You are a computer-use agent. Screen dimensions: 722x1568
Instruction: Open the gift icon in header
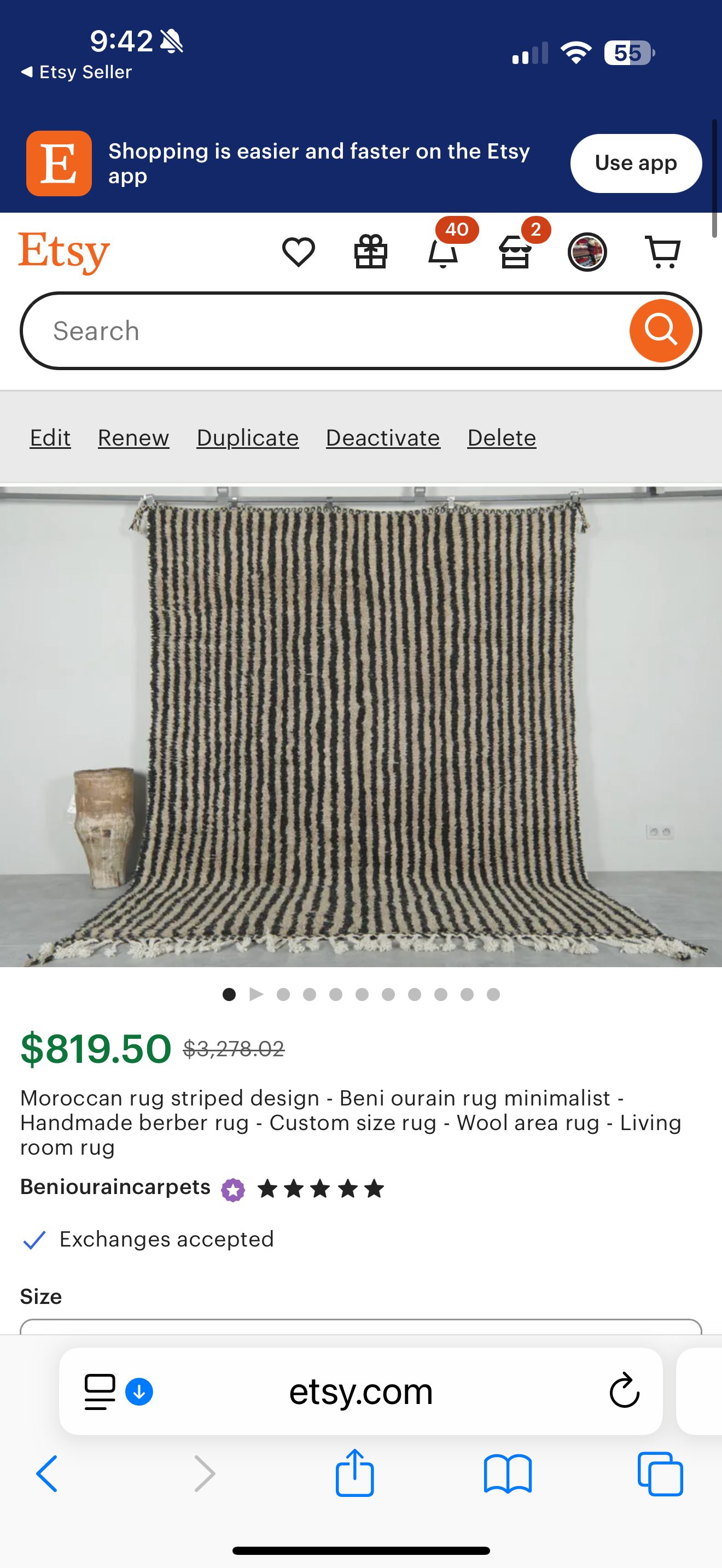point(371,251)
